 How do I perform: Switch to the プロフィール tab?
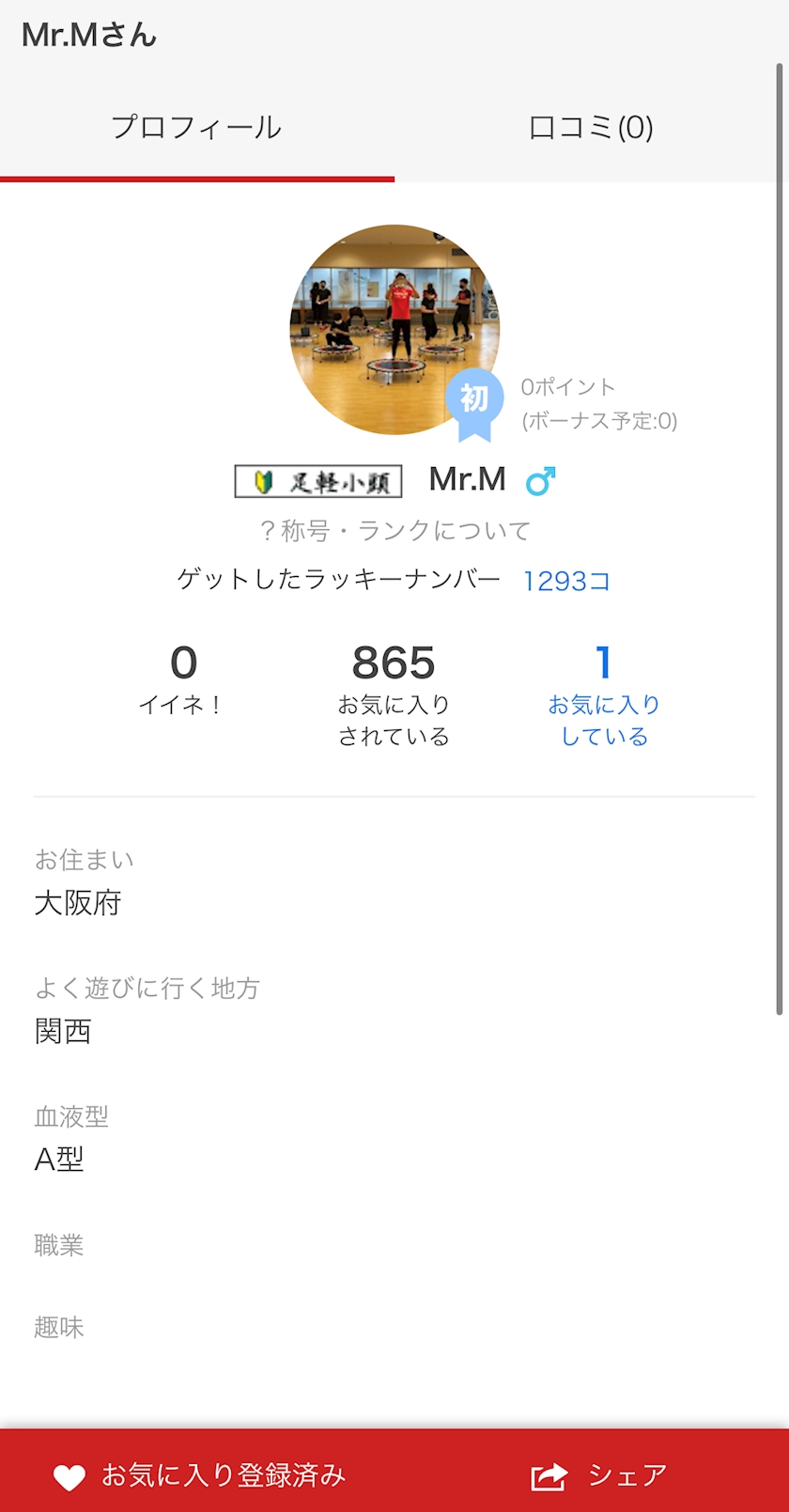click(x=196, y=128)
